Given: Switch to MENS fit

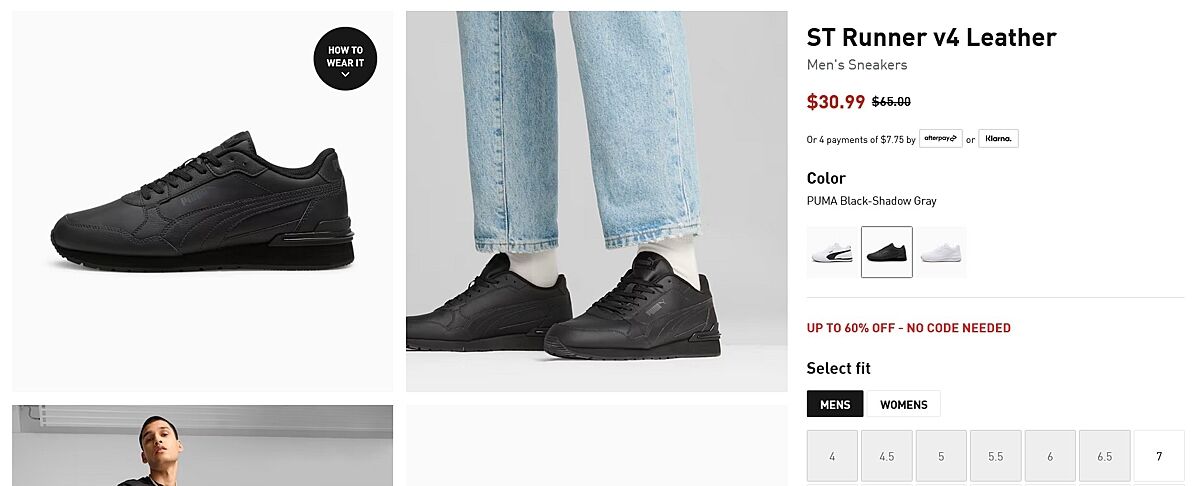Looking at the screenshot, I should point(835,404).
